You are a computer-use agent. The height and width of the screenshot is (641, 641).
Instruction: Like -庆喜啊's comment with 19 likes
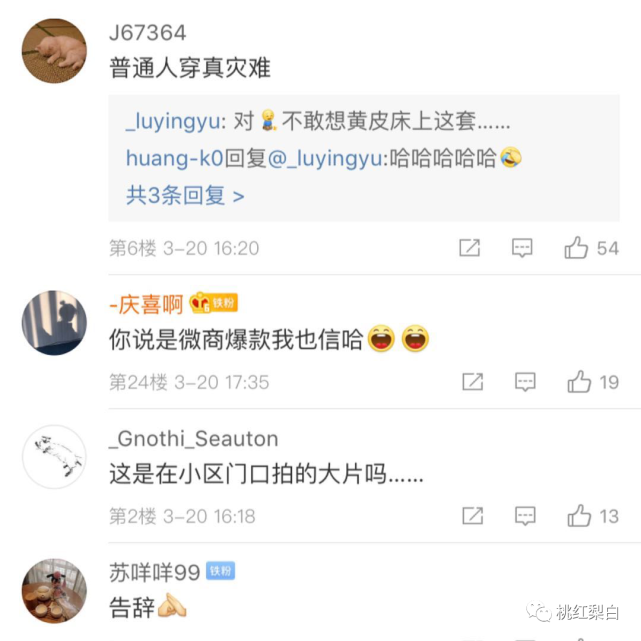coord(579,382)
